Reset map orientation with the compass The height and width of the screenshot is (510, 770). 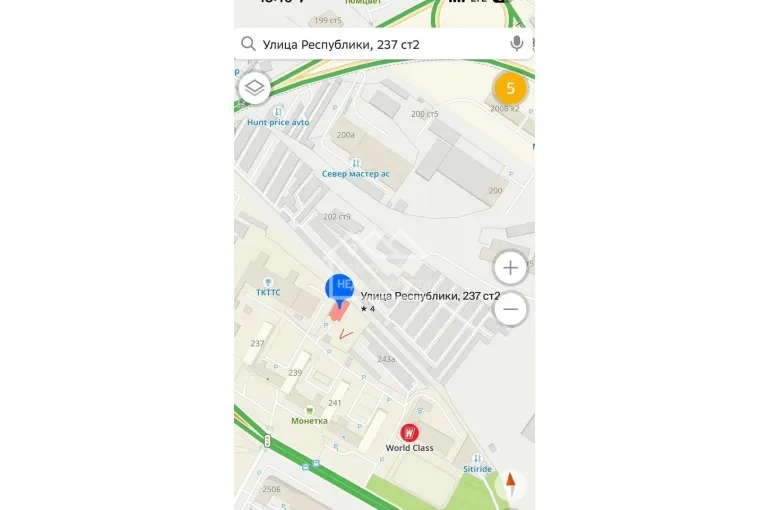coord(511,484)
